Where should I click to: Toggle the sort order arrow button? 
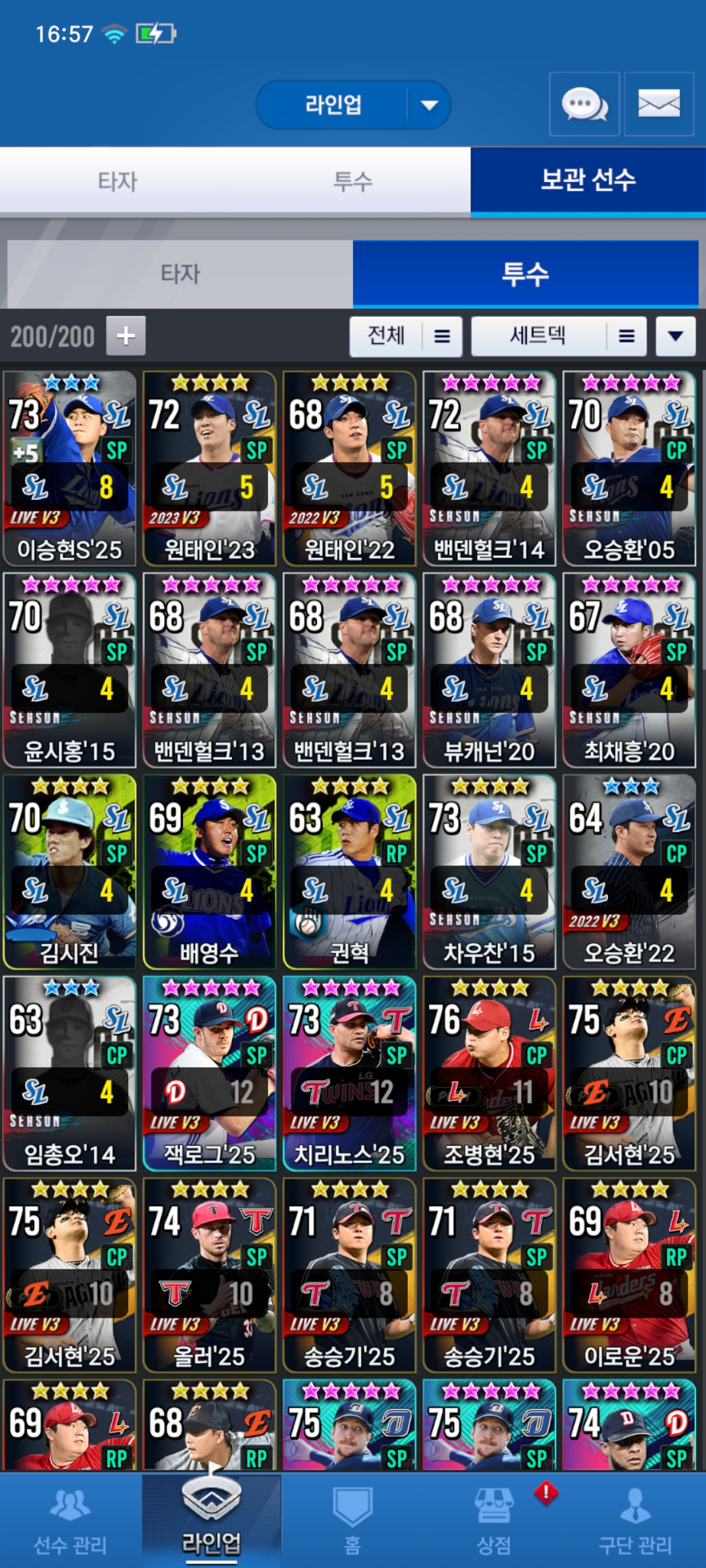pos(675,336)
